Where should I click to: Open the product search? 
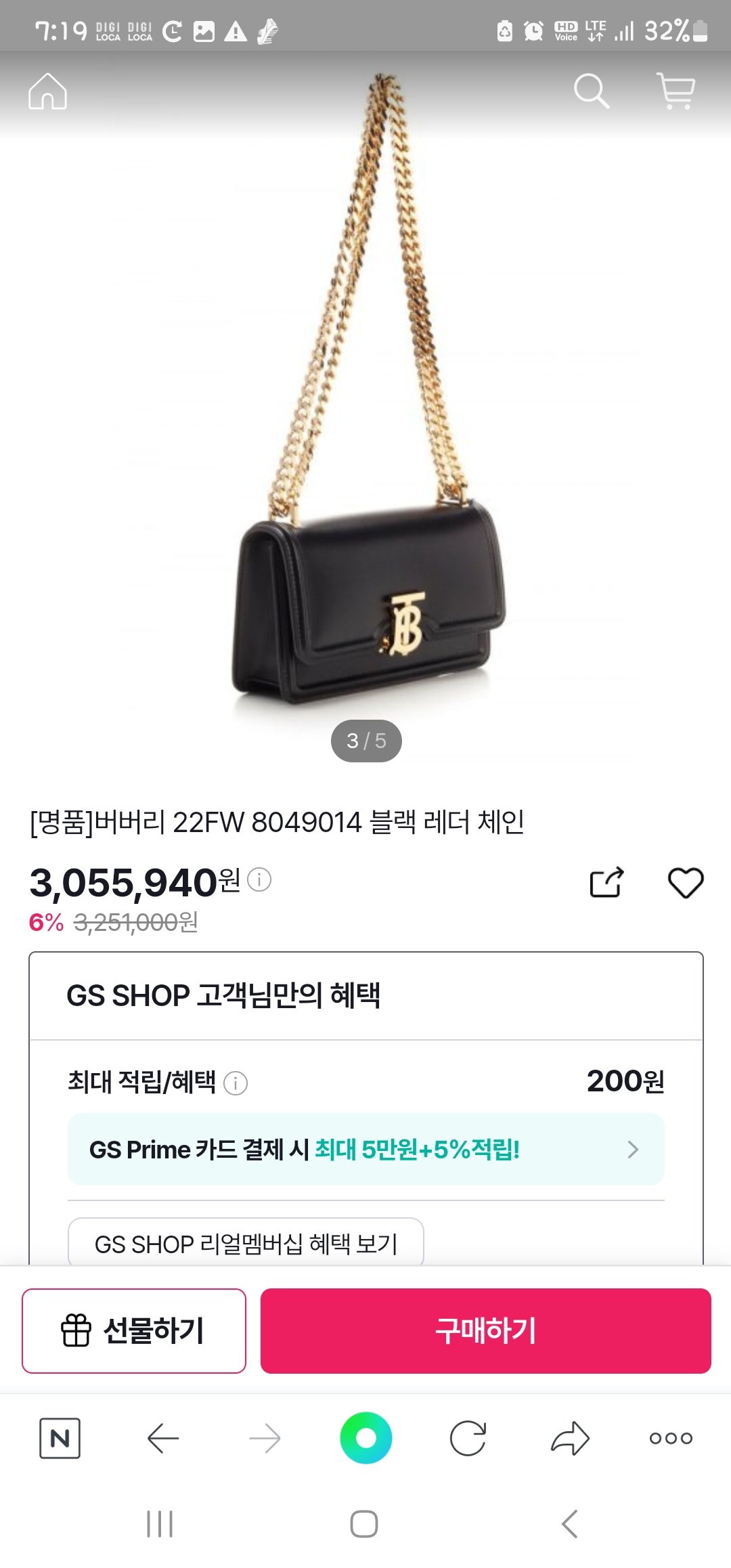(591, 91)
